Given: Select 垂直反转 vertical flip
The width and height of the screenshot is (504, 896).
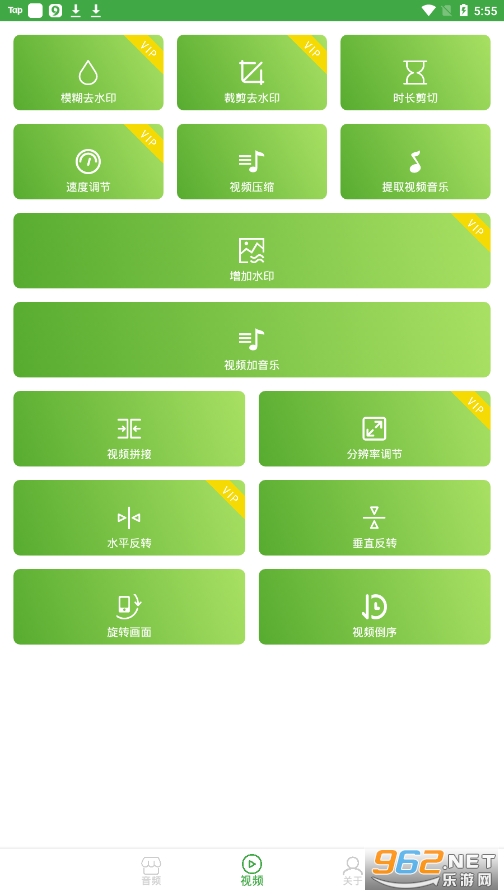Looking at the screenshot, I should tap(375, 518).
